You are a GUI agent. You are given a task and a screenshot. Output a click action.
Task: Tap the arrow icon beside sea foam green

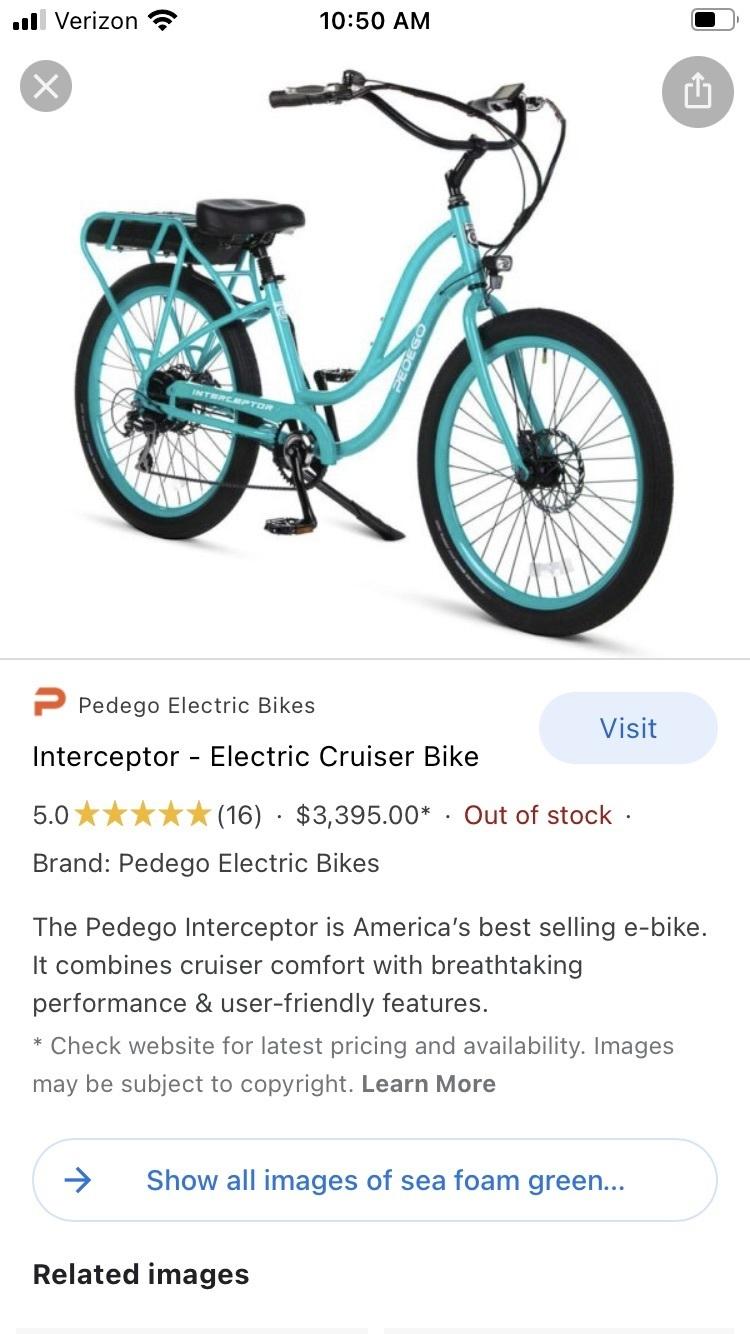(x=75, y=1180)
